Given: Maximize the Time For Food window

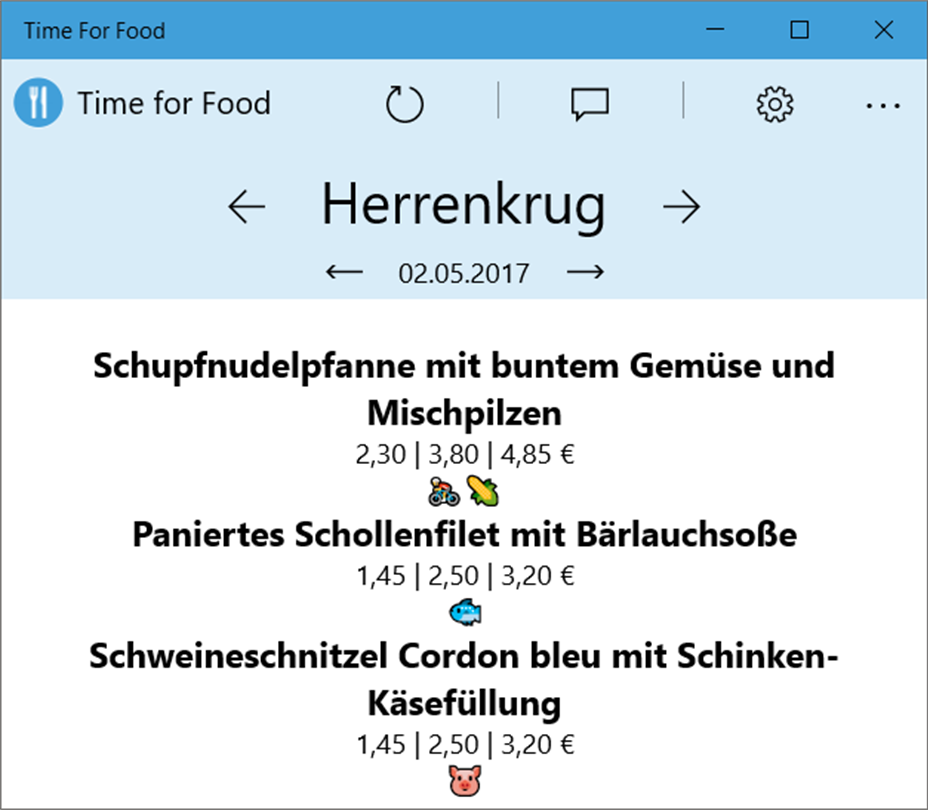Looking at the screenshot, I should click(799, 30).
